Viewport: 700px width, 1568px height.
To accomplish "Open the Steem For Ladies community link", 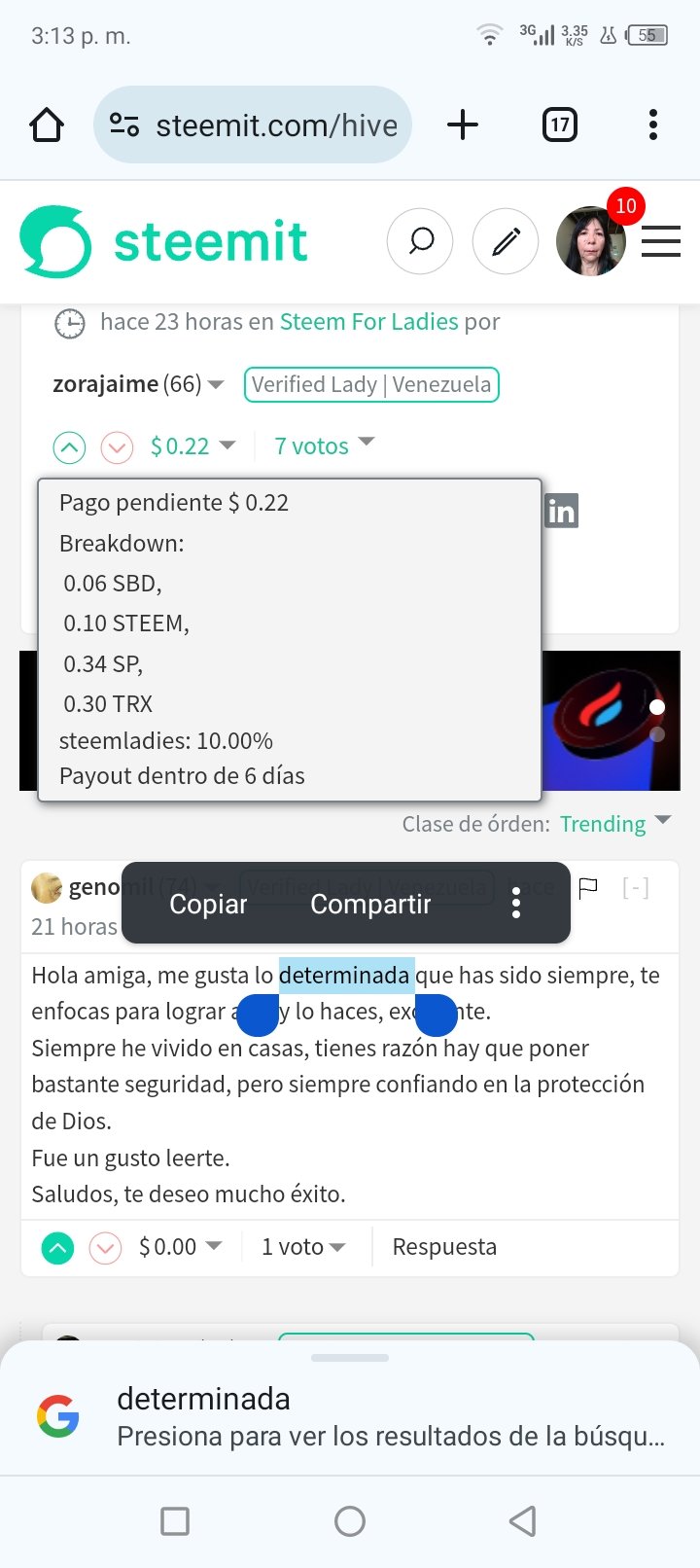I will point(368,322).
